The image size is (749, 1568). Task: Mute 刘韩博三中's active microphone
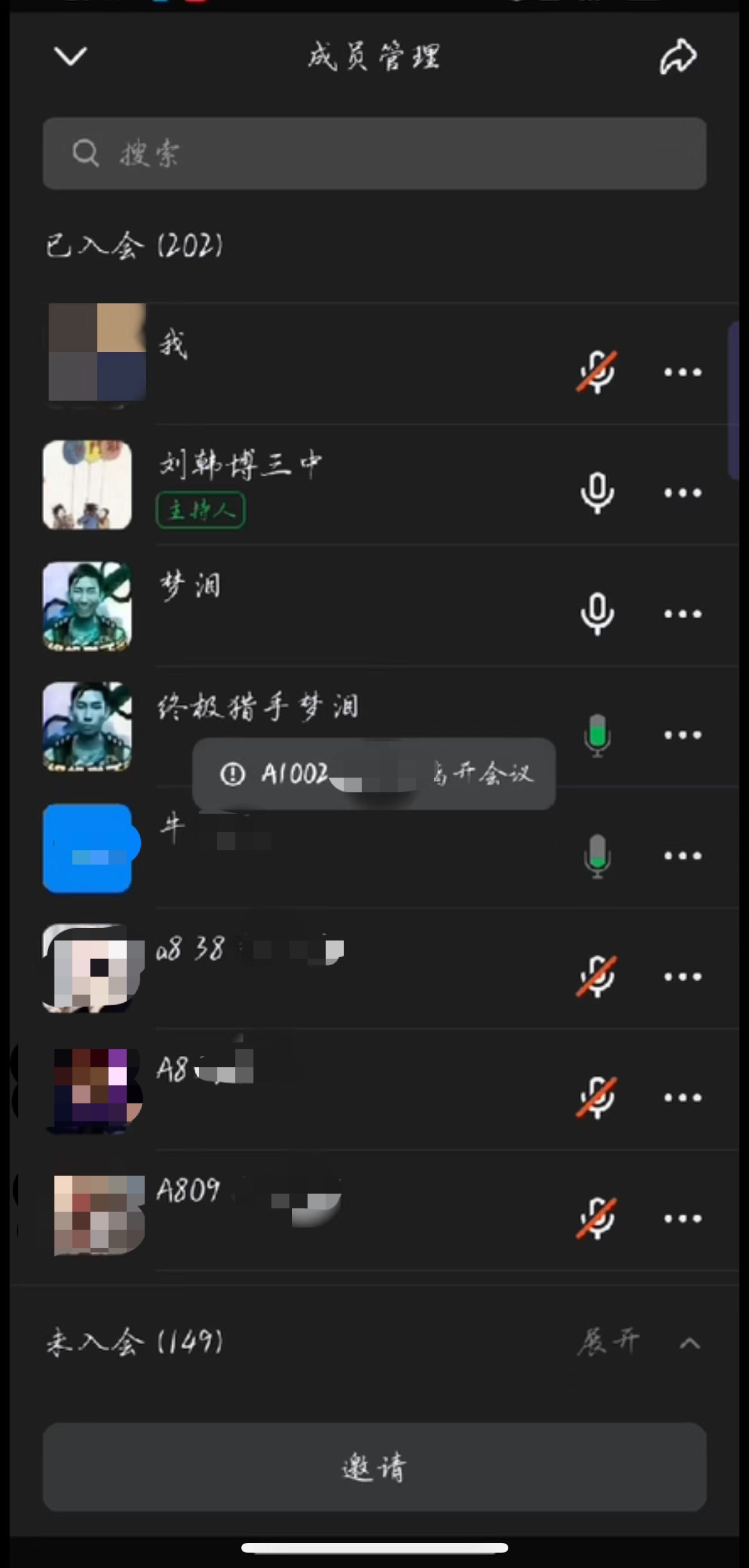click(596, 493)
